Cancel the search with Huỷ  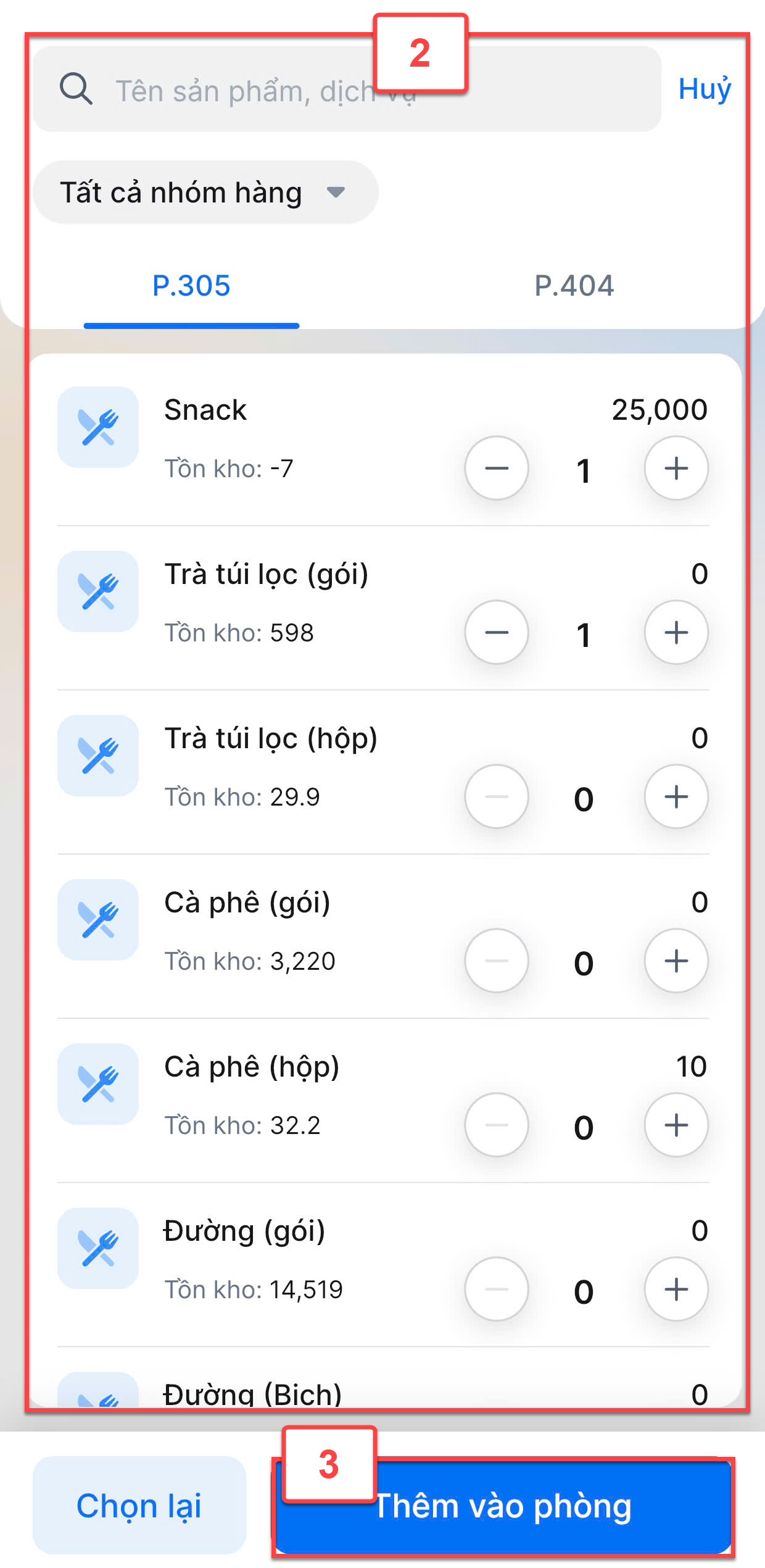coord(705,89)
